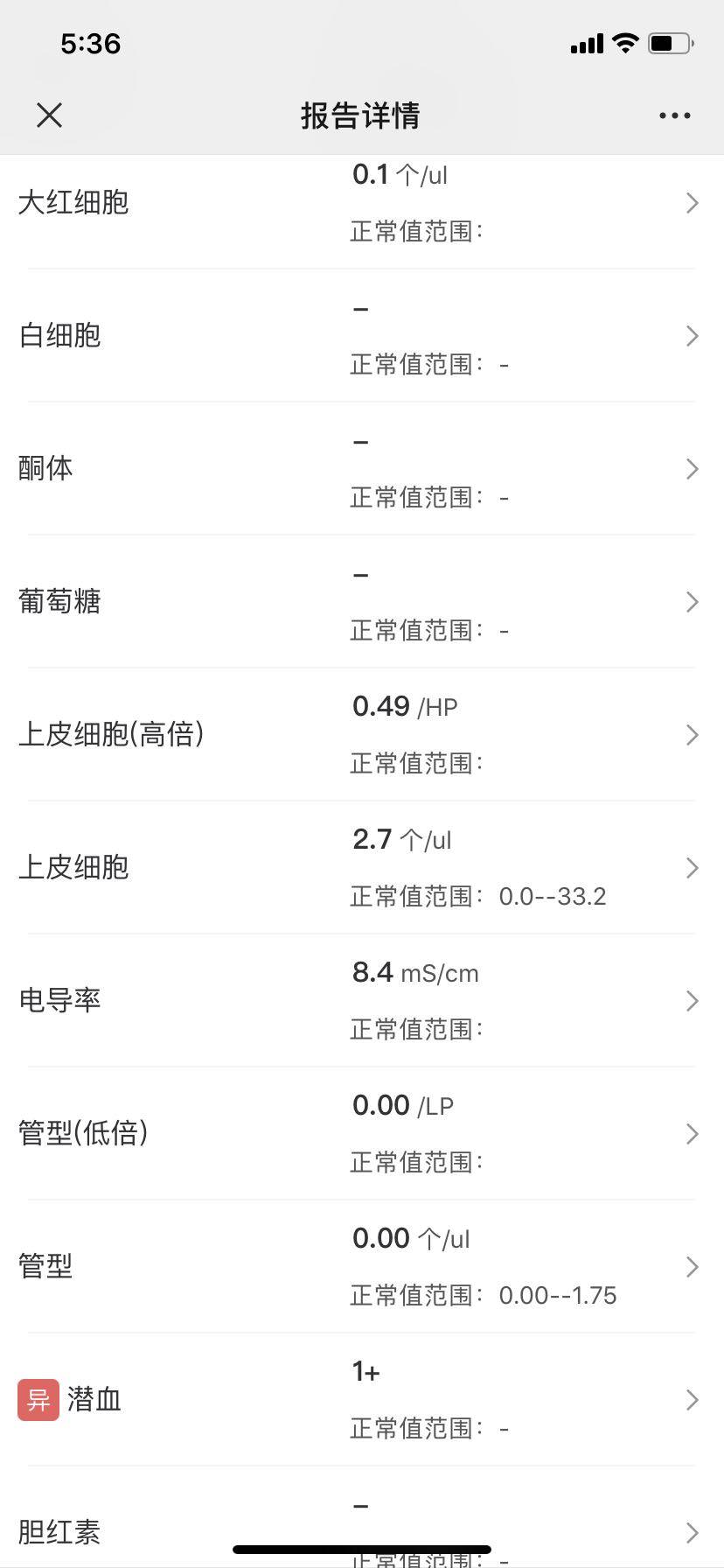This screenshot has width=724, height=1568.
Task: Close the report details page
Action: [x=50, y=115]
